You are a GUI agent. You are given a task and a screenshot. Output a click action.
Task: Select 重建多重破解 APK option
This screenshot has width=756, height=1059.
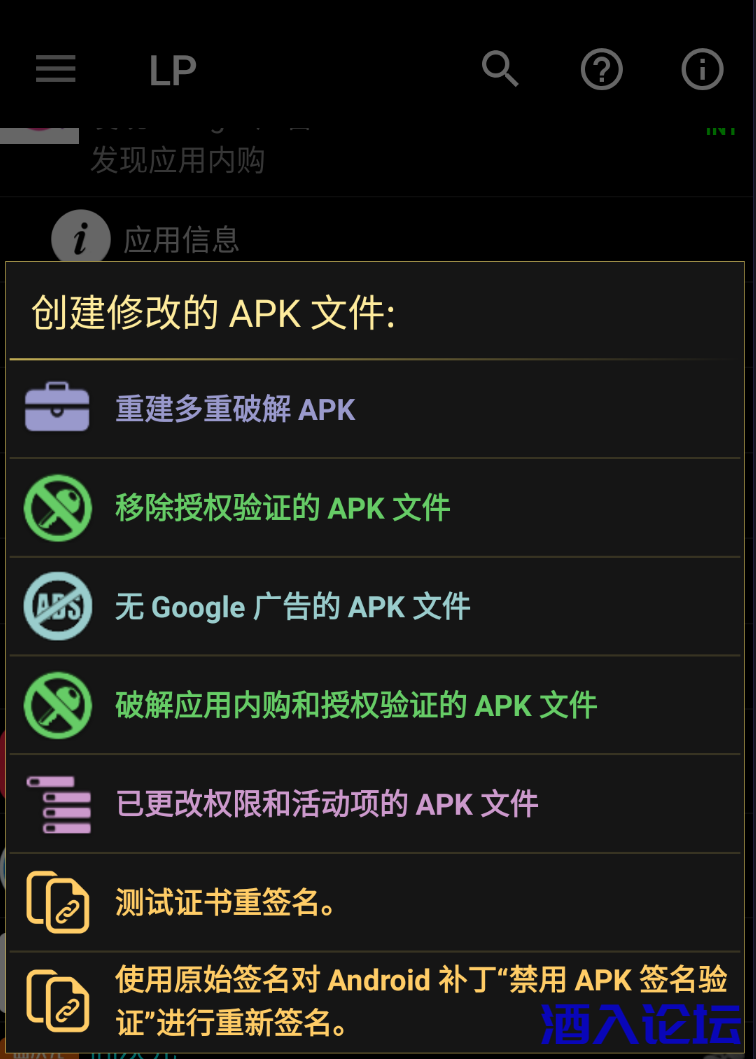click(x=236, y=409)
